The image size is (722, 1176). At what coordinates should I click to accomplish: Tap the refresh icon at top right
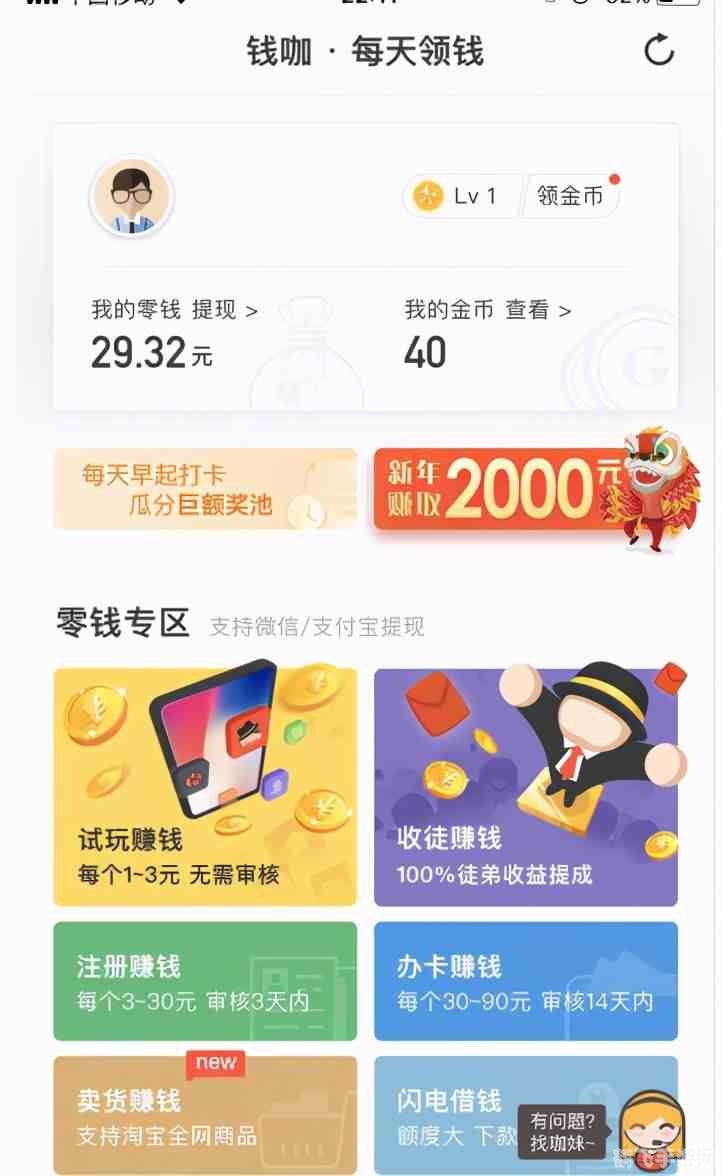click(x=661, y=51)
